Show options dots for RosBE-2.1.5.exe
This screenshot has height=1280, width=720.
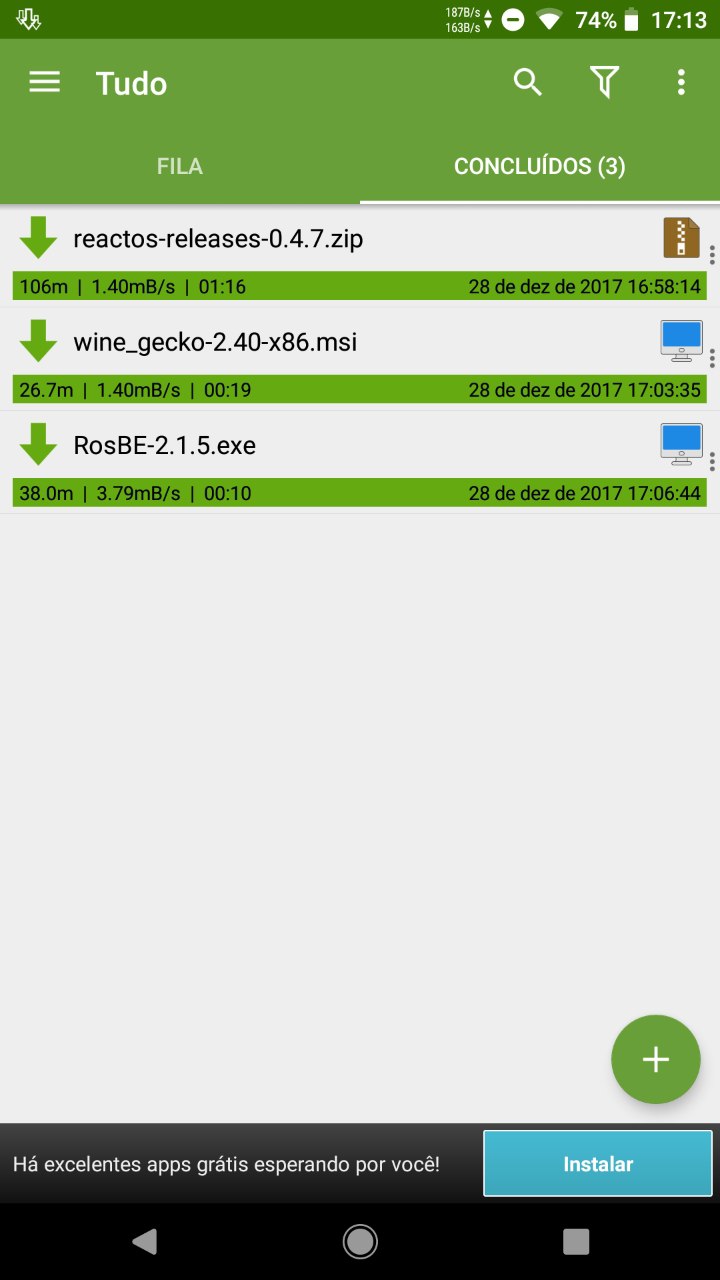[711, 461]
